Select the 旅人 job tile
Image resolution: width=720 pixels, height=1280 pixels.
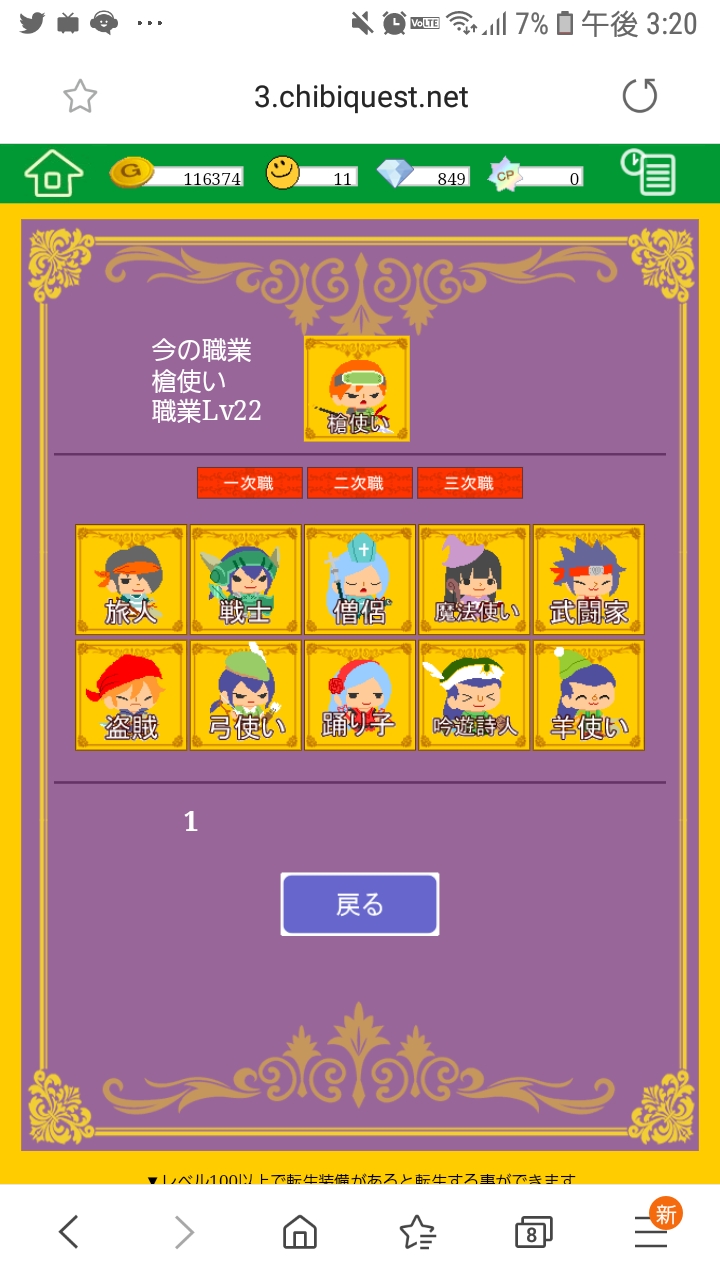(x=131, y=580)
